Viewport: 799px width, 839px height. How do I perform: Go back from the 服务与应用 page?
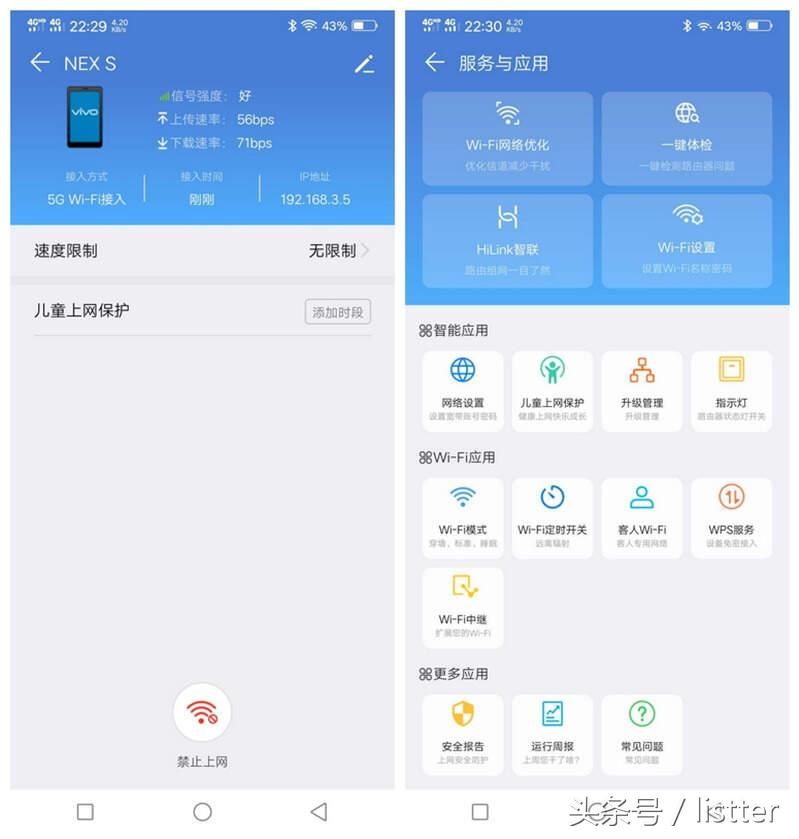(x=434, y=63)
